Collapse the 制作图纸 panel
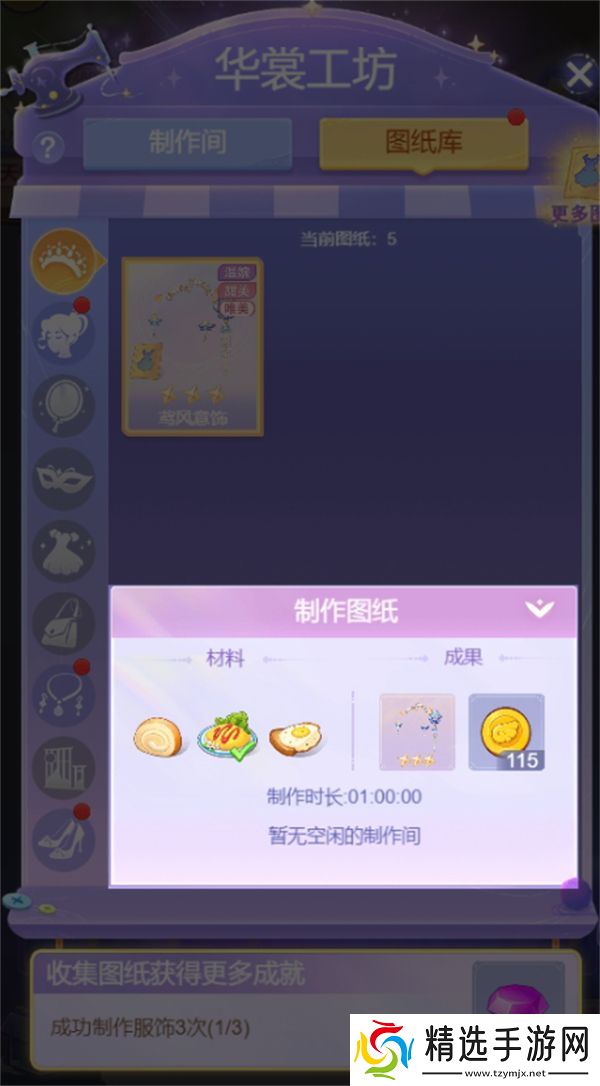The width and height of the screenshot is (600, 1086). [x=539, y=609]
